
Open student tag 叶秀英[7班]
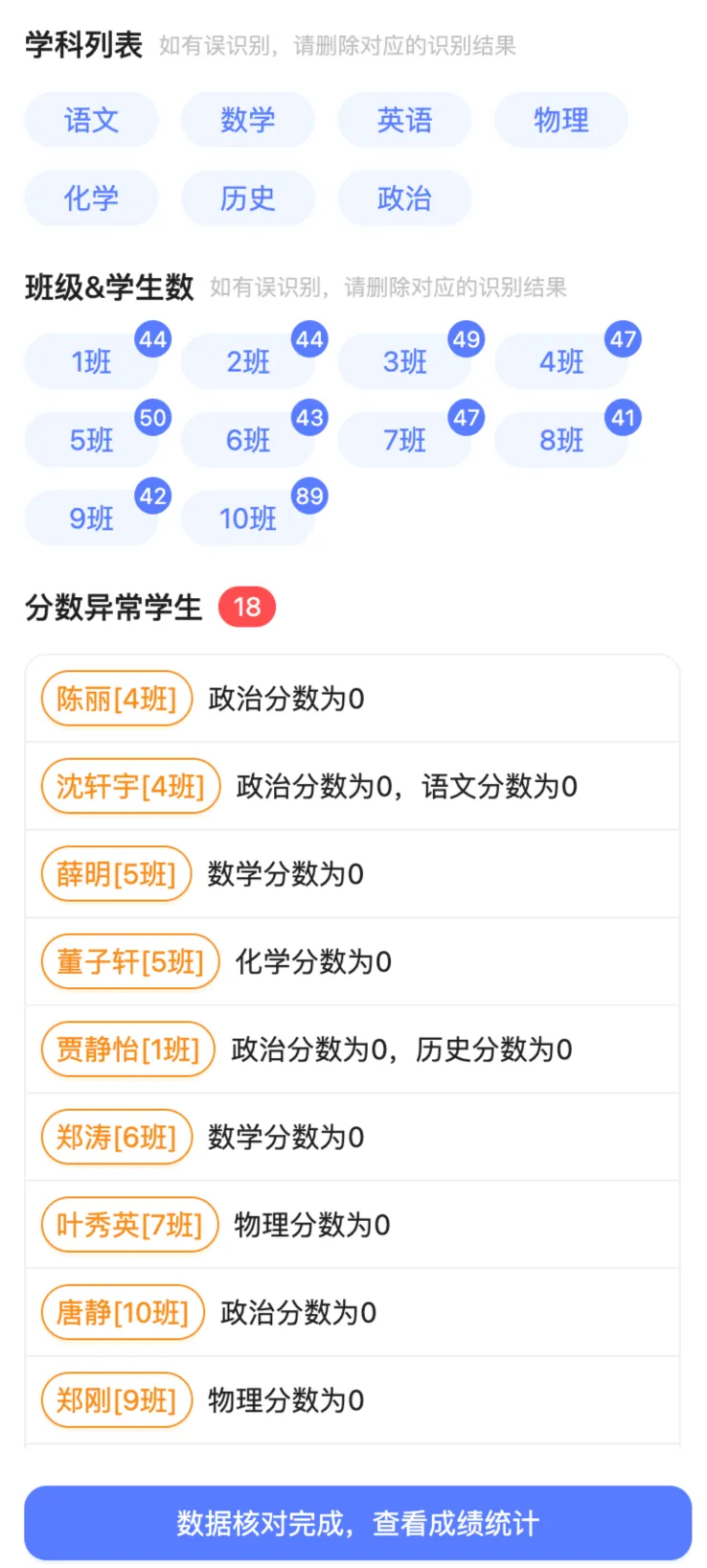point(129,1225)
